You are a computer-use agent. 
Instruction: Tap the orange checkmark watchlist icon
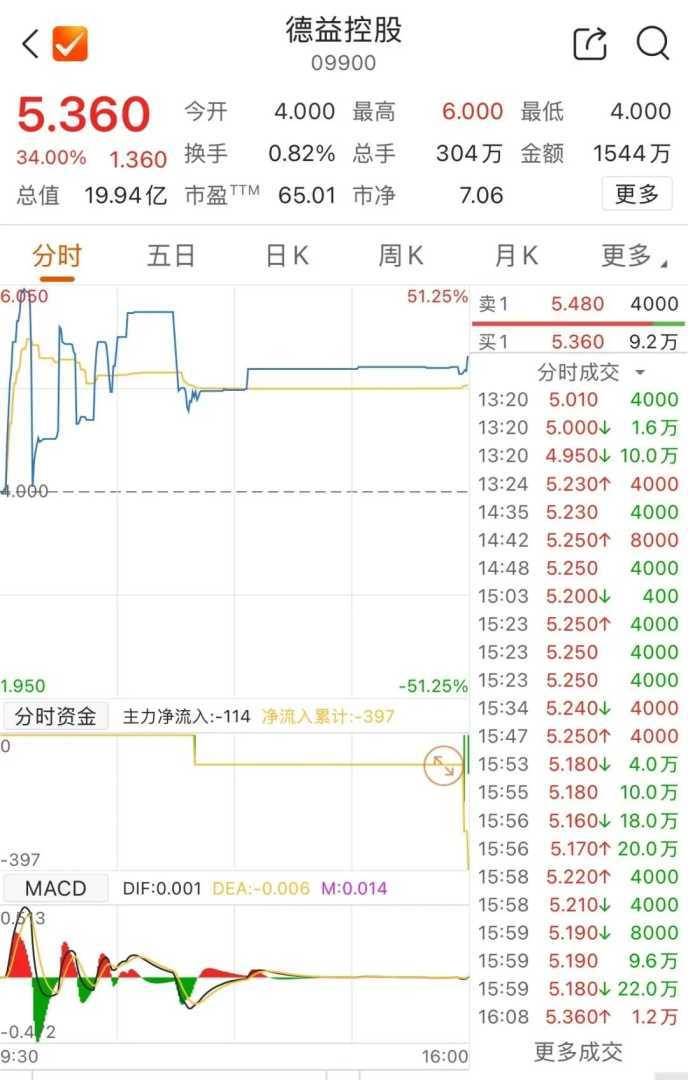[x=70, y=44]
